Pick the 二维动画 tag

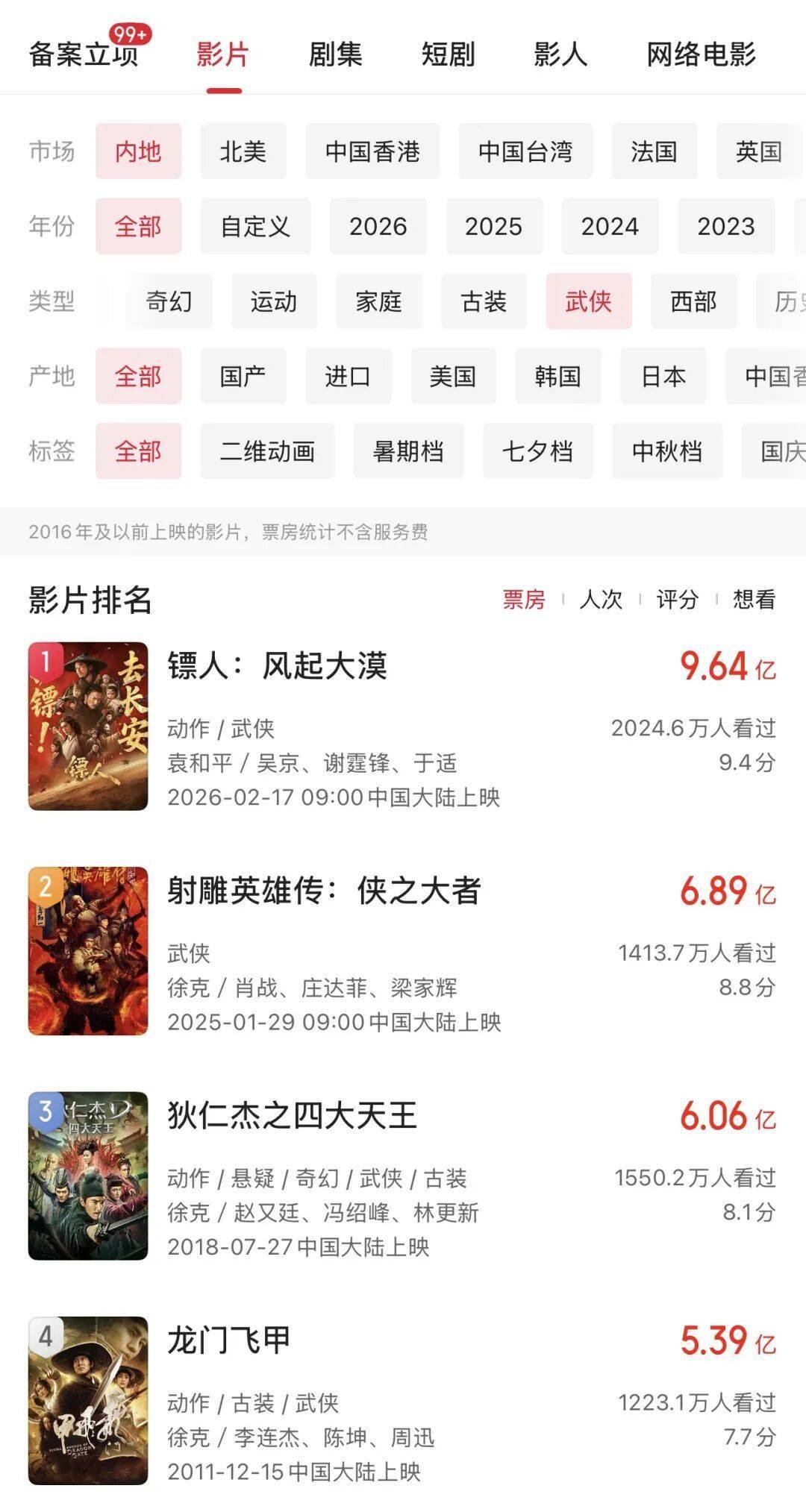[x=267, y=451]
